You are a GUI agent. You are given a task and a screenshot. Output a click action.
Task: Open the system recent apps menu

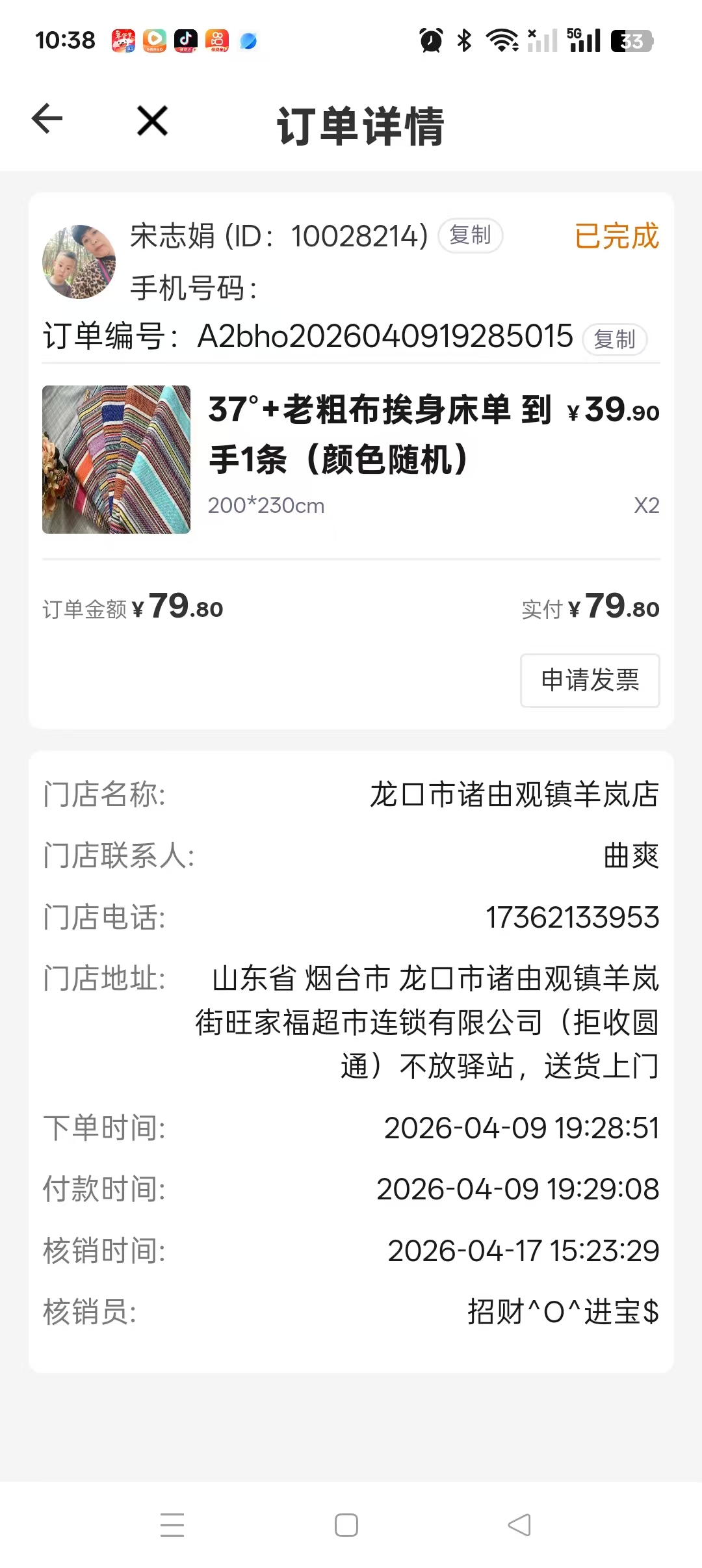172,1525
